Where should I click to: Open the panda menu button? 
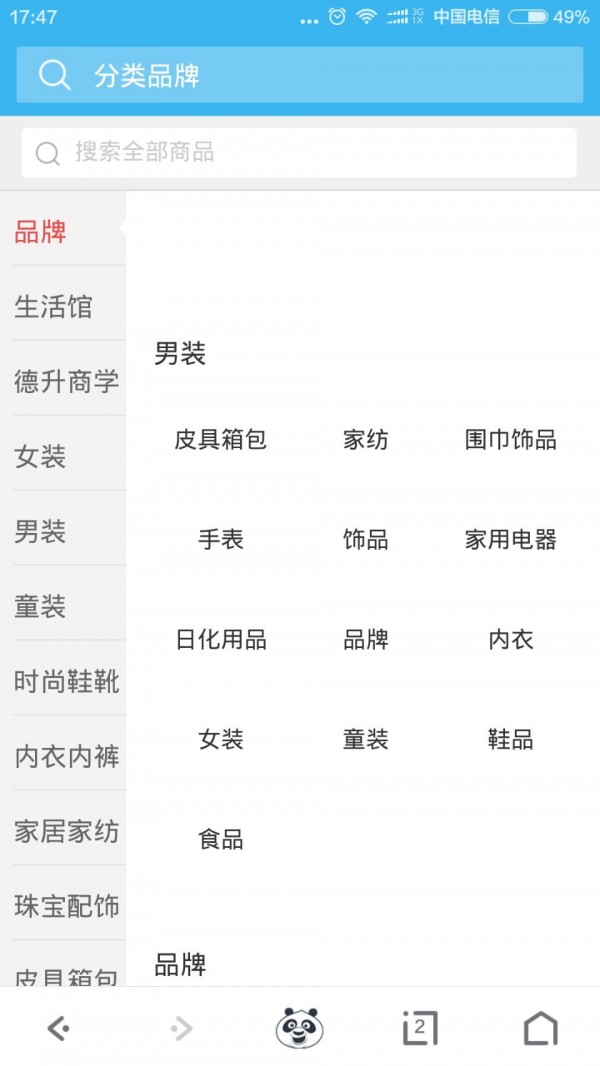coord(300,1027)
